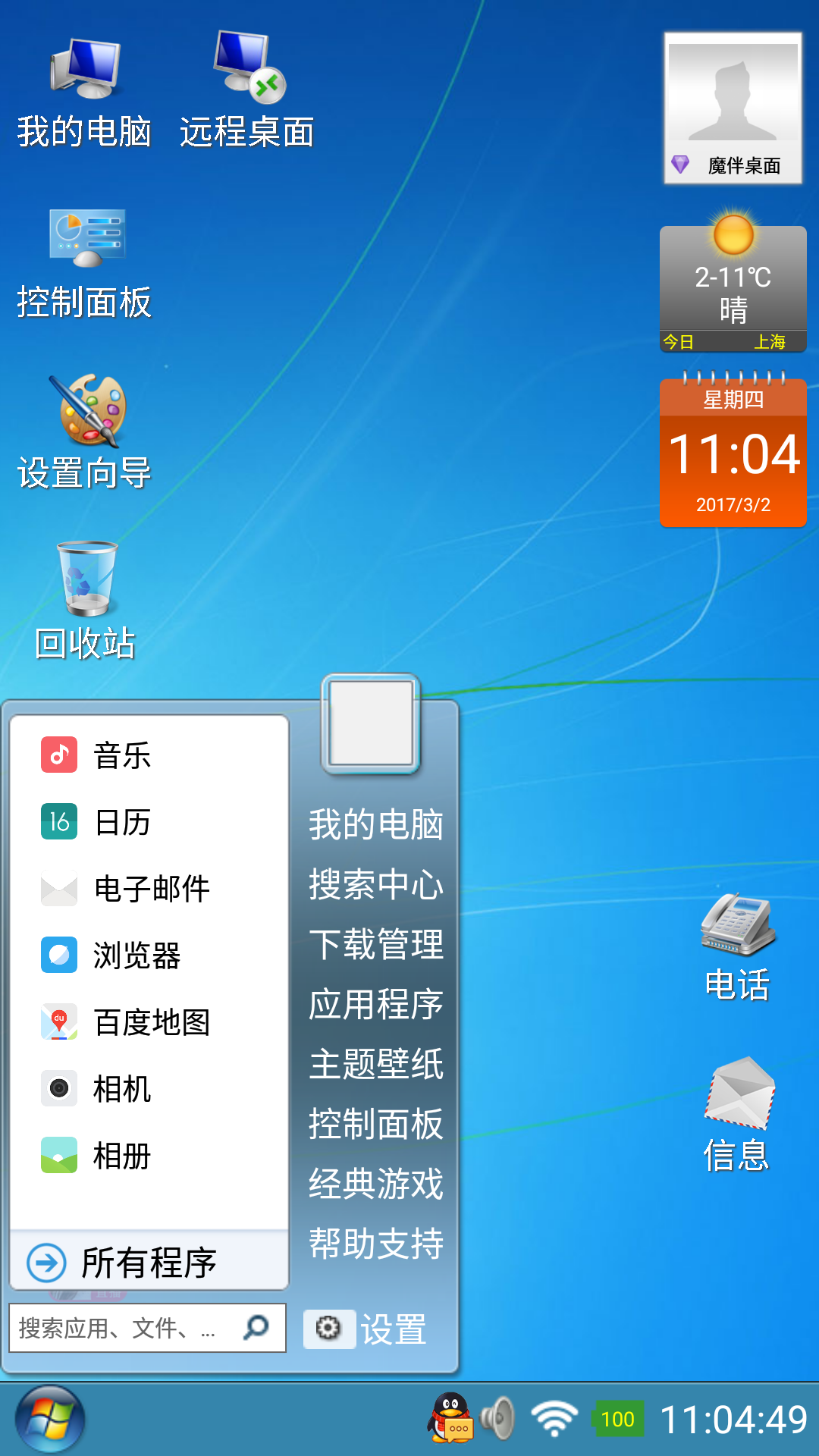
Task: Launch 相机 from the start menu
Action: (x=121, y=1089)
